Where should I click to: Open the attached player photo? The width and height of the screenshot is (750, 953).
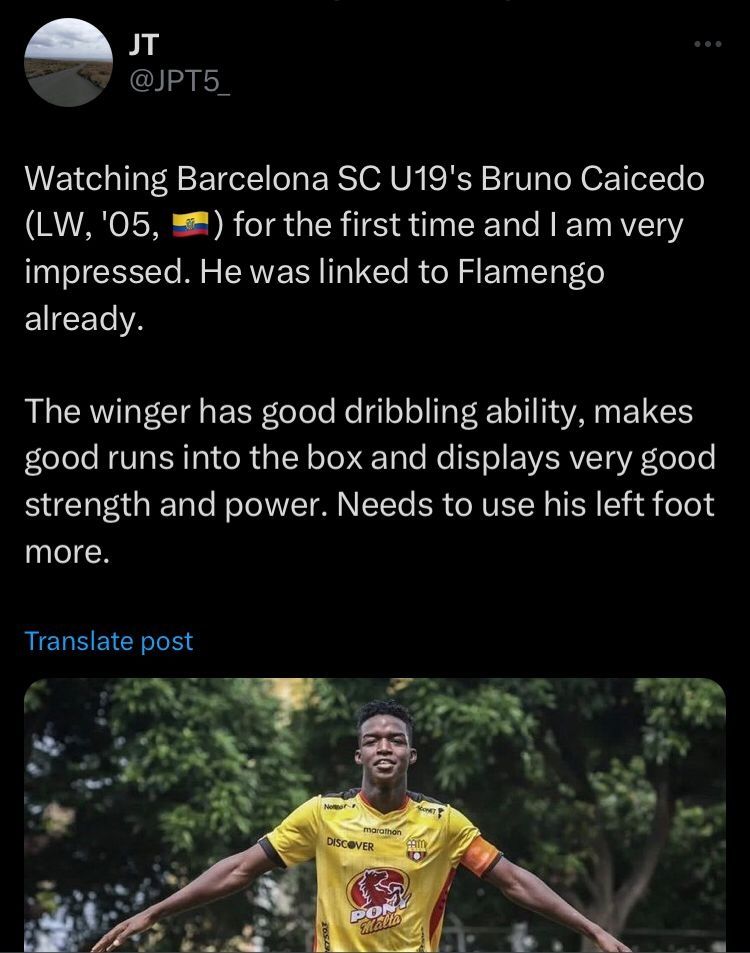(x=375, y=815)
